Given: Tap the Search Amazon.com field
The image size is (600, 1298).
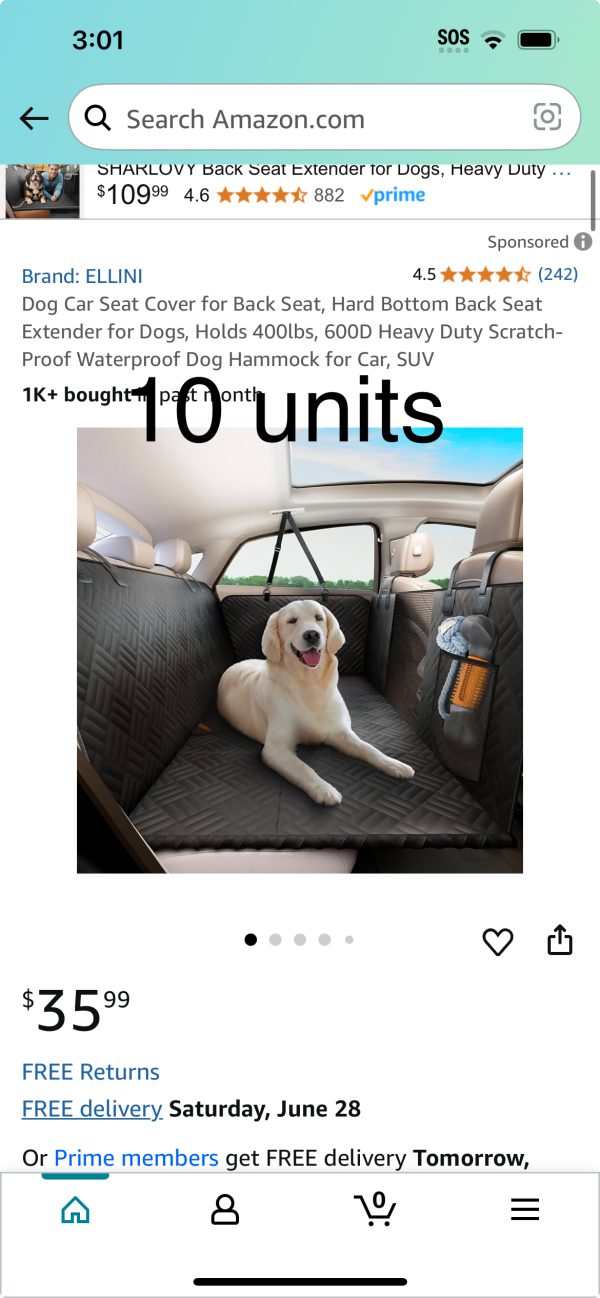Looking at the screenshot, I should coord(300,119).
